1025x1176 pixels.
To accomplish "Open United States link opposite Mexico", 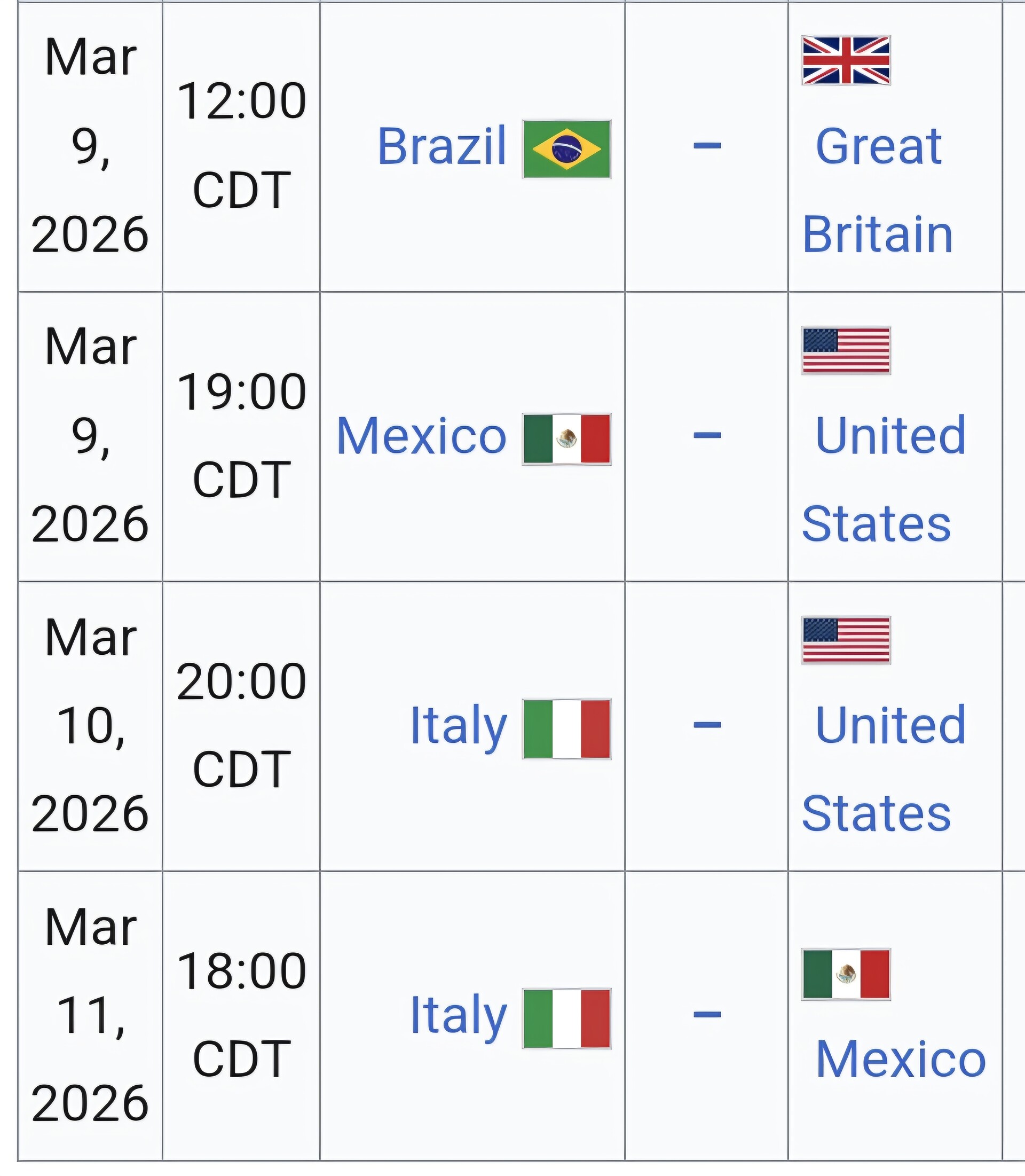I will coord(884,480).
